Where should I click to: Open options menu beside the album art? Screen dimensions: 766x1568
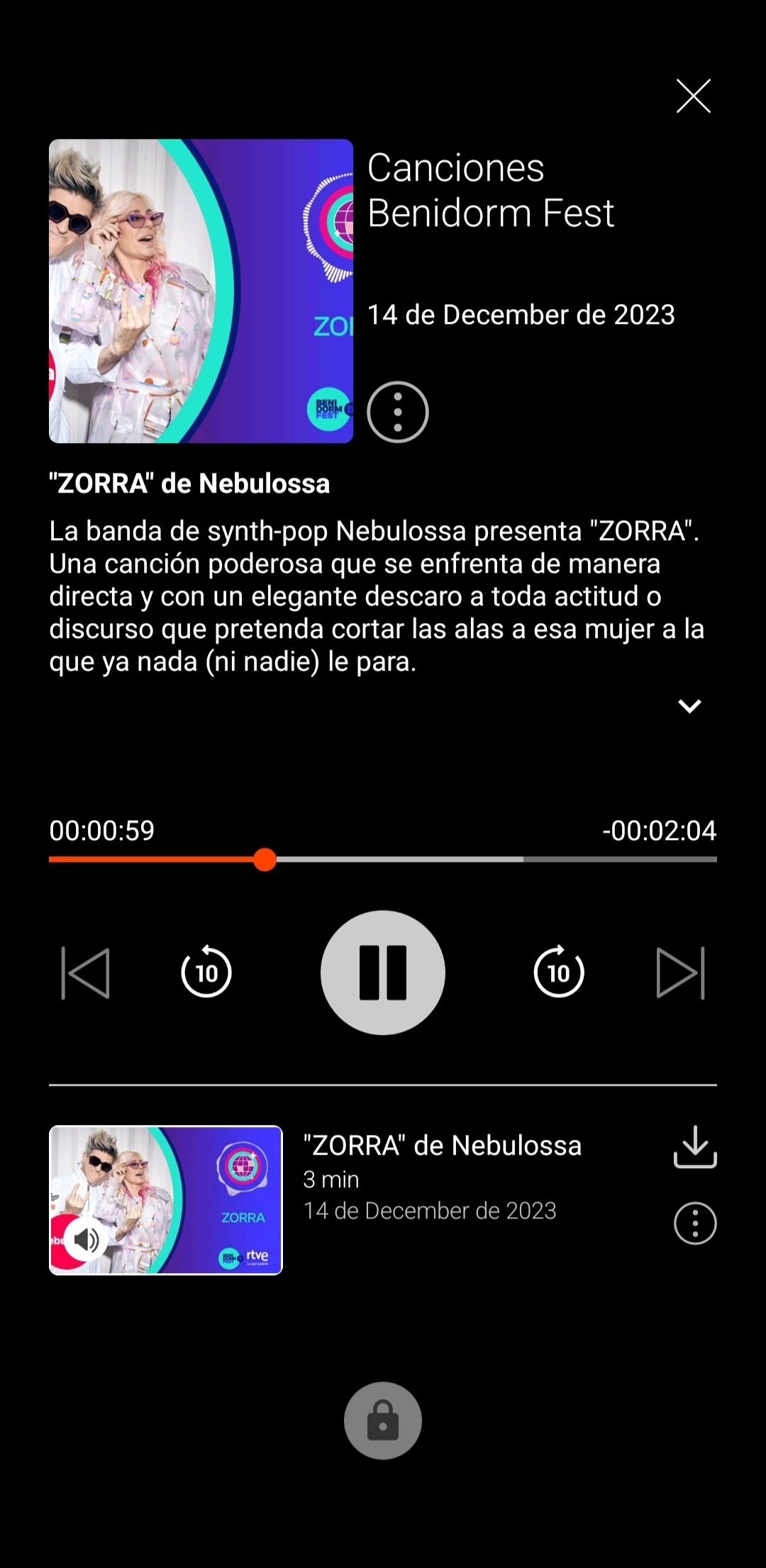397,412
